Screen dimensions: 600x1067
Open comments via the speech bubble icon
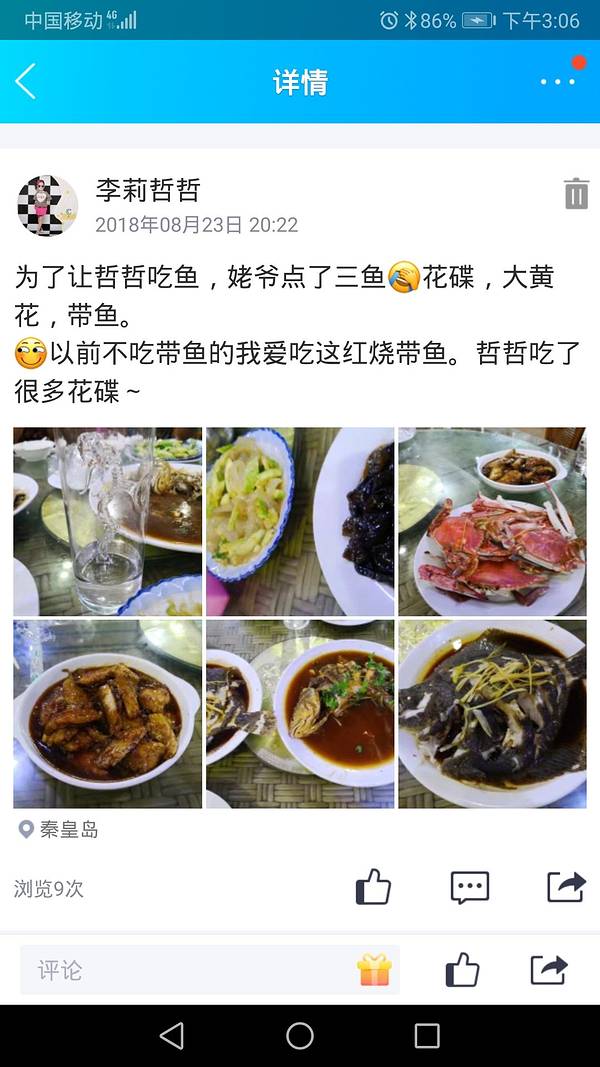pyautogui.click(x=469, y=887)
